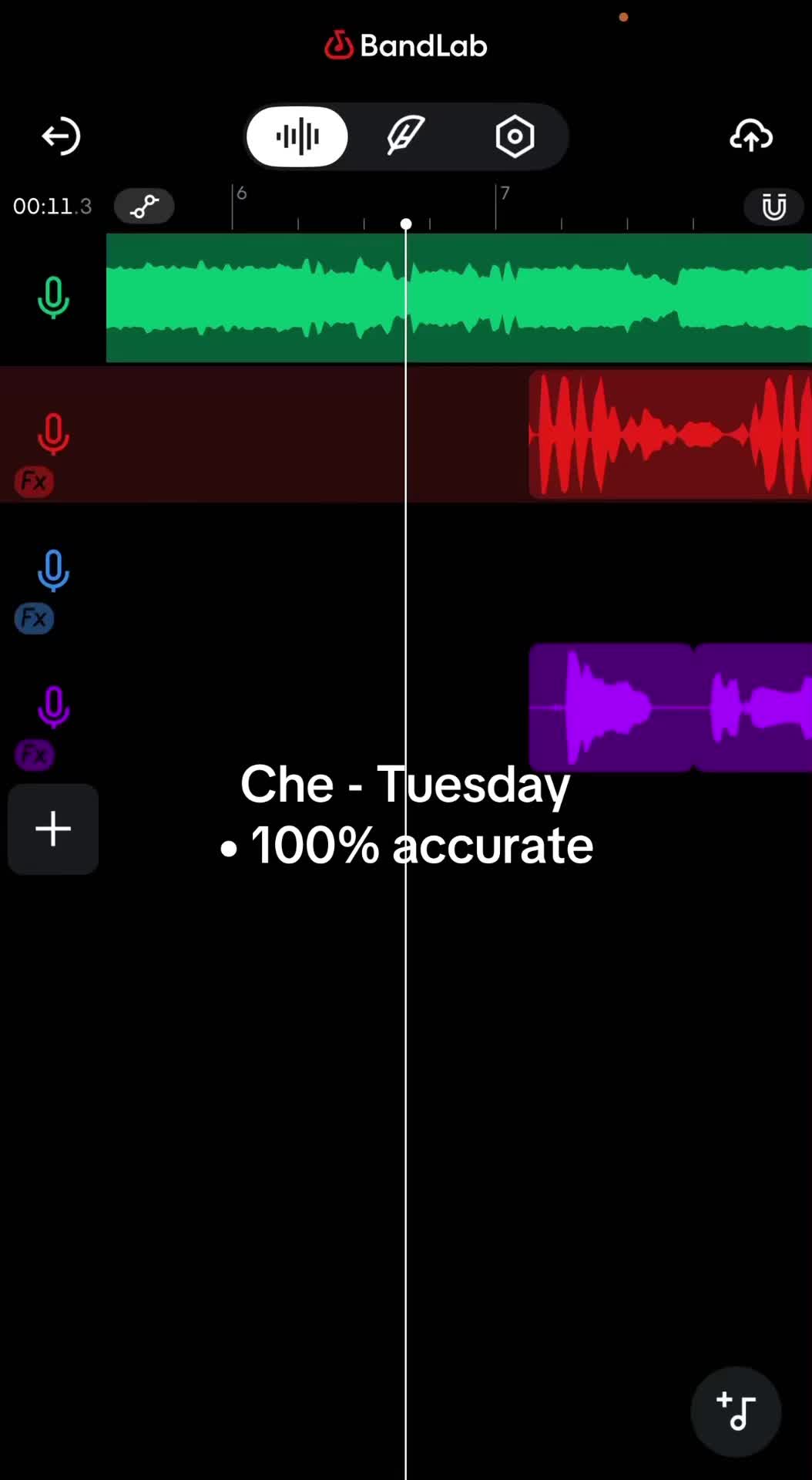This screenshot has height=1480, width=812.
Task: Open the project settings hexagon tab
Action: coord(515,136)
